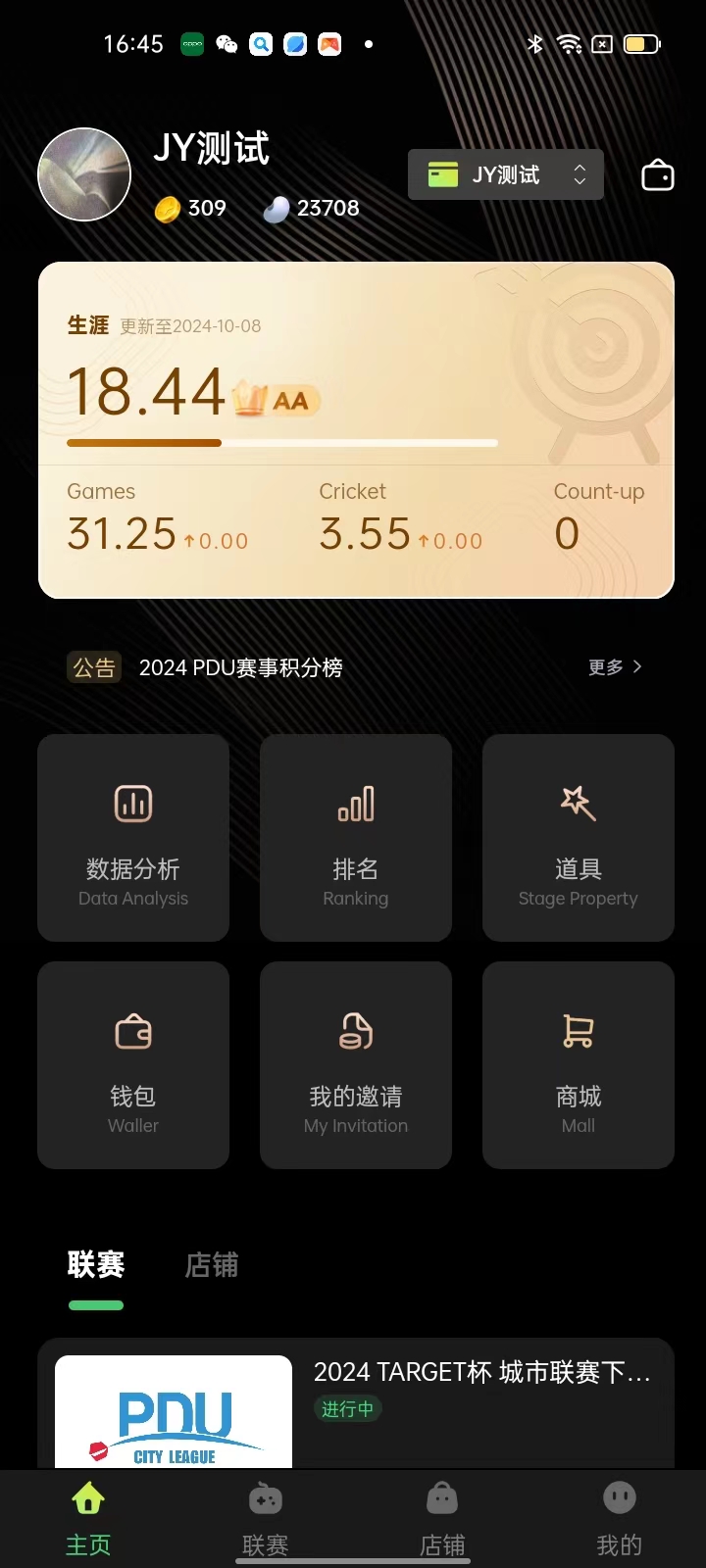Open the 2024 PDU赛事积分榜 announcement
Viewport: 706px width, 1568px height.
coord(240,667)
